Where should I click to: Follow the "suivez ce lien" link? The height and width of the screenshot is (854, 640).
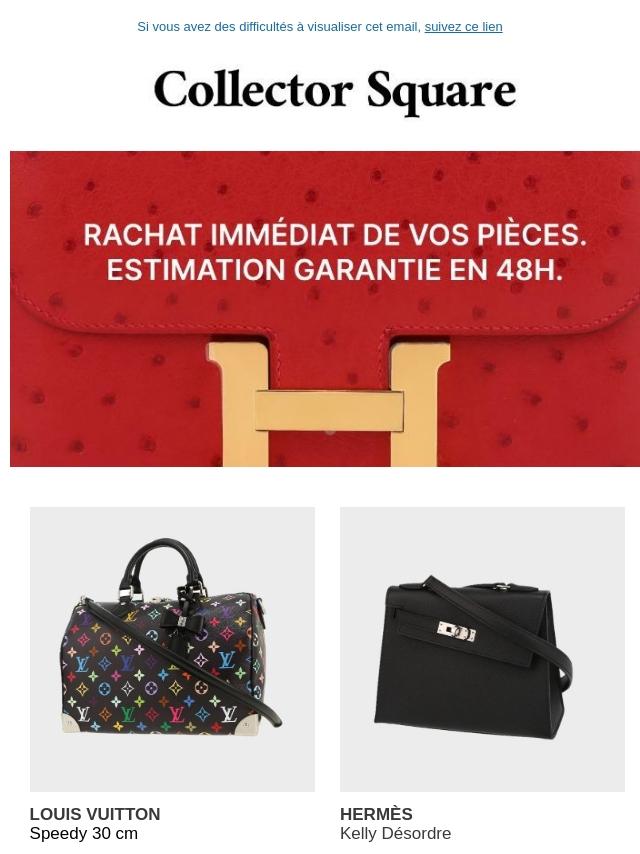(463, 27)
